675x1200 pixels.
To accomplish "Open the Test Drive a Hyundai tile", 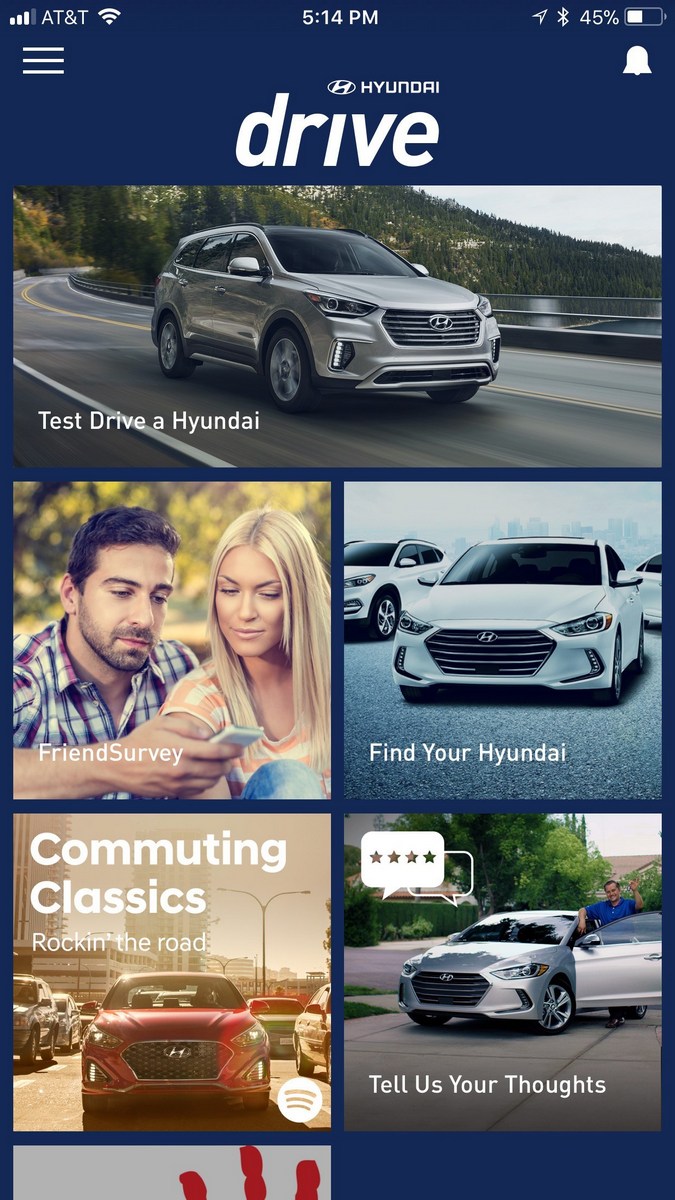I will 337,326.
